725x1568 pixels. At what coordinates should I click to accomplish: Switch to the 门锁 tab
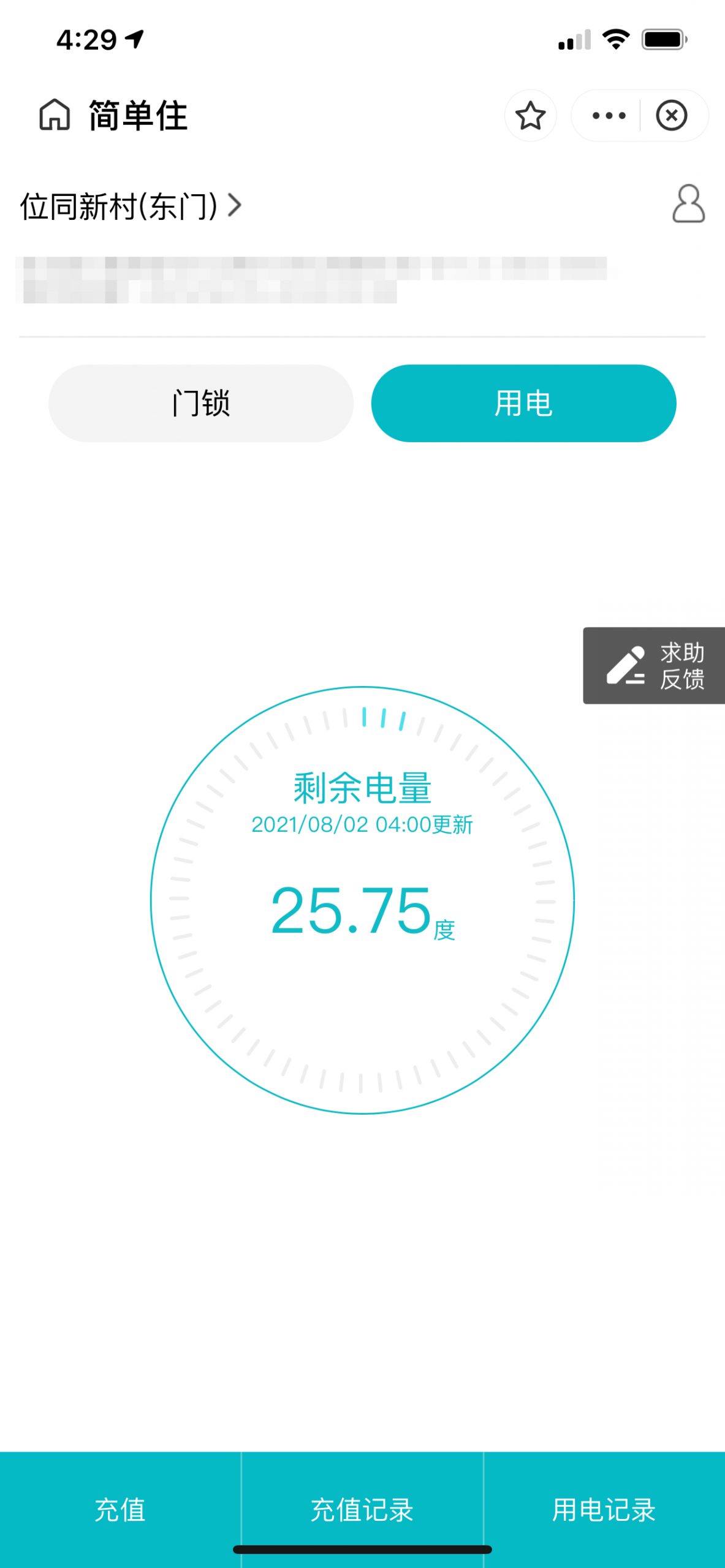(201, 403)
